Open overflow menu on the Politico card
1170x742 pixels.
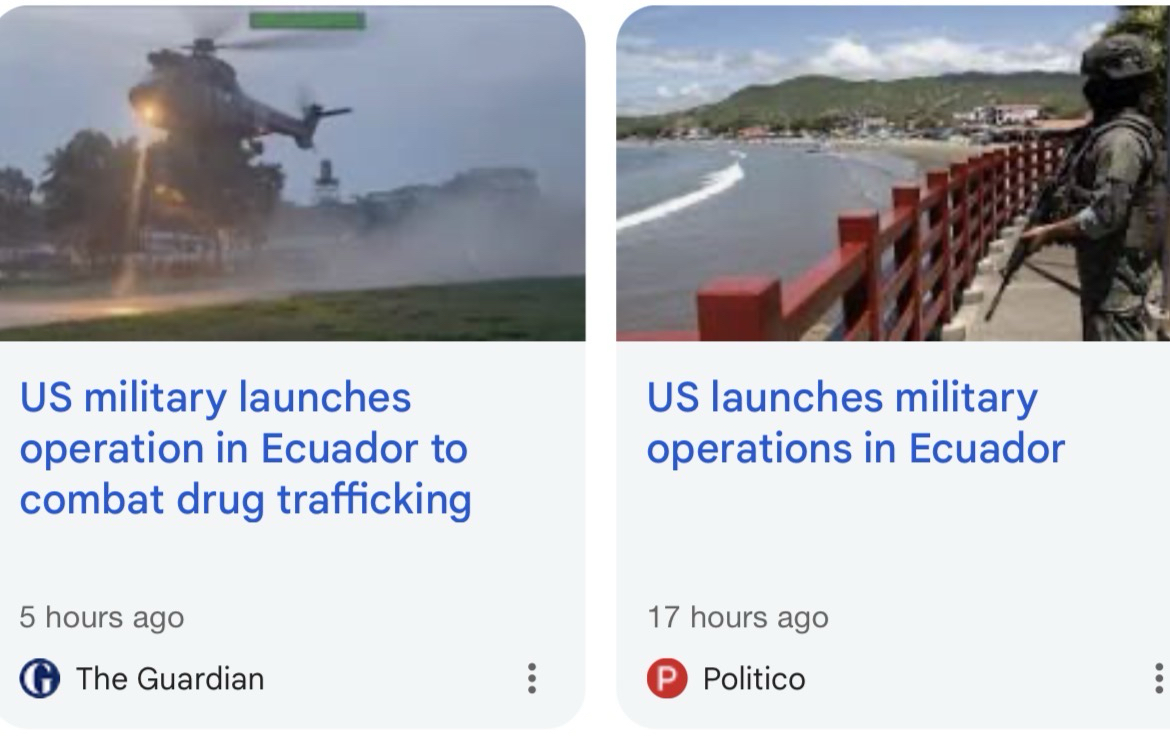tap(1158, 678)
